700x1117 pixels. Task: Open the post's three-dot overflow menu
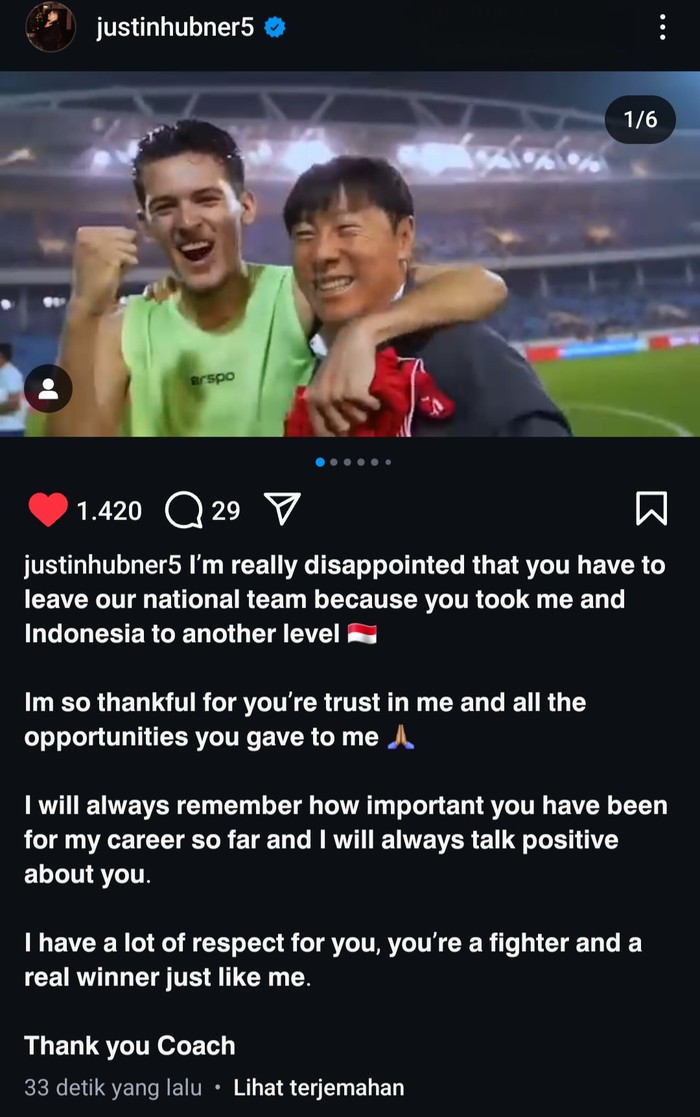[x=662, y=28]
